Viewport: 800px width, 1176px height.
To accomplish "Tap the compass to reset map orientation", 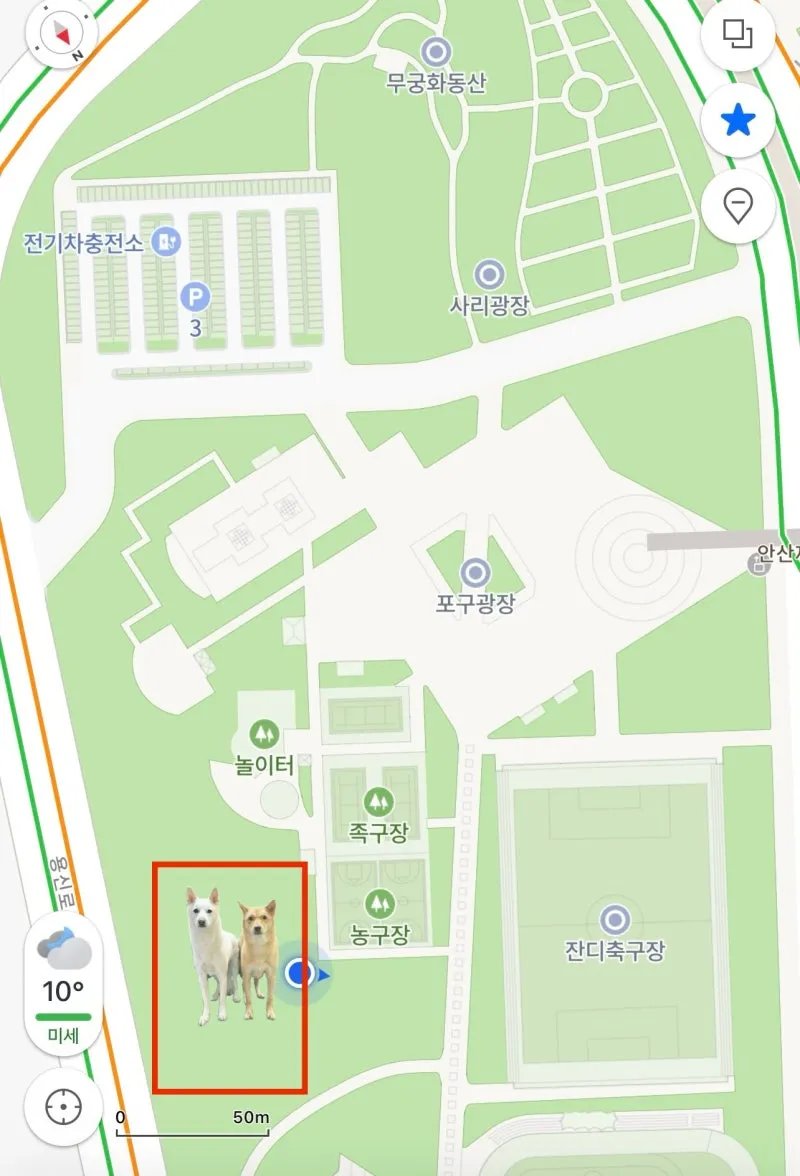I will tap(62, 33).
